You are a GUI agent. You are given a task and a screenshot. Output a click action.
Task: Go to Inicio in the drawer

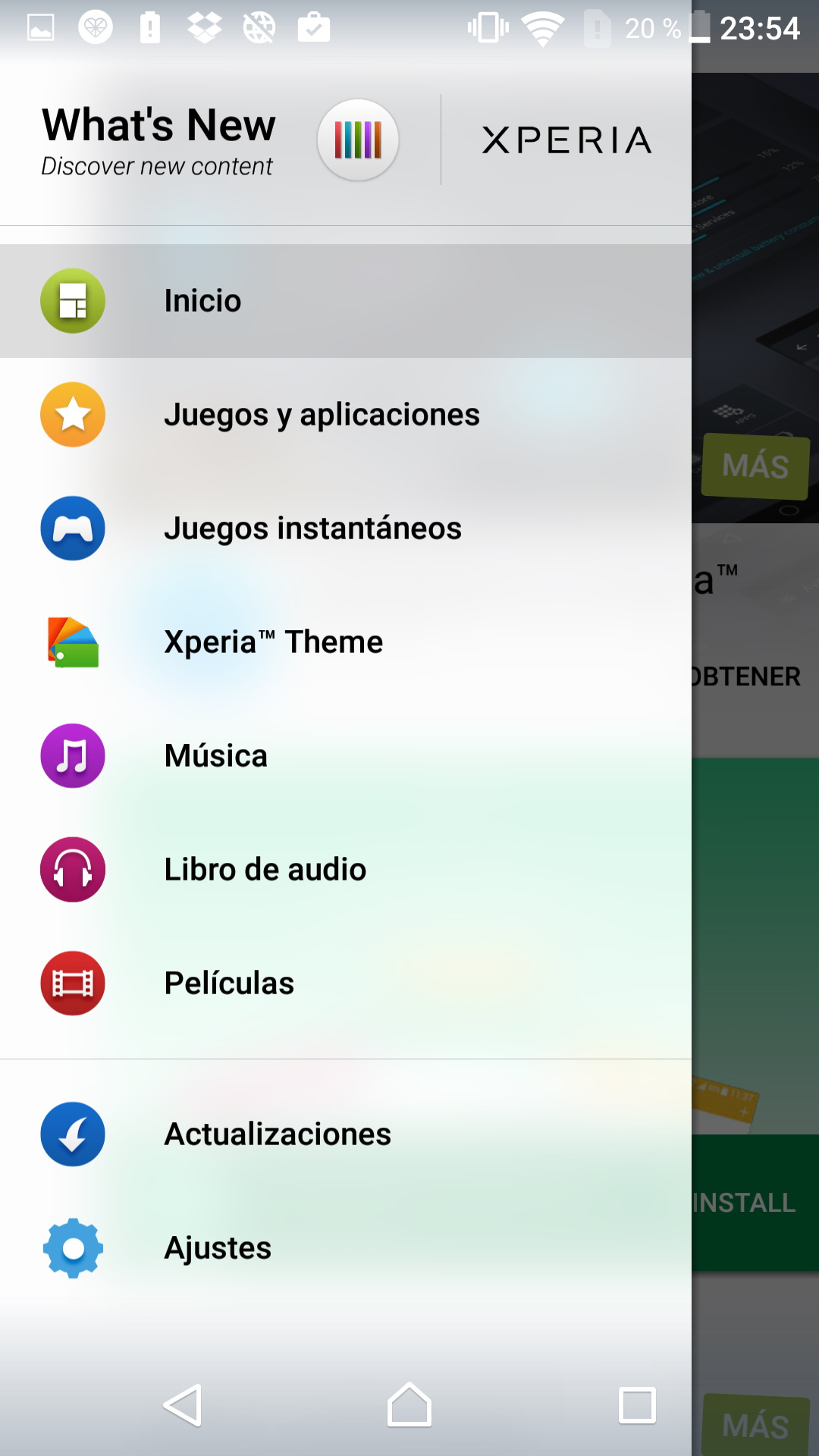coord(202,301)
